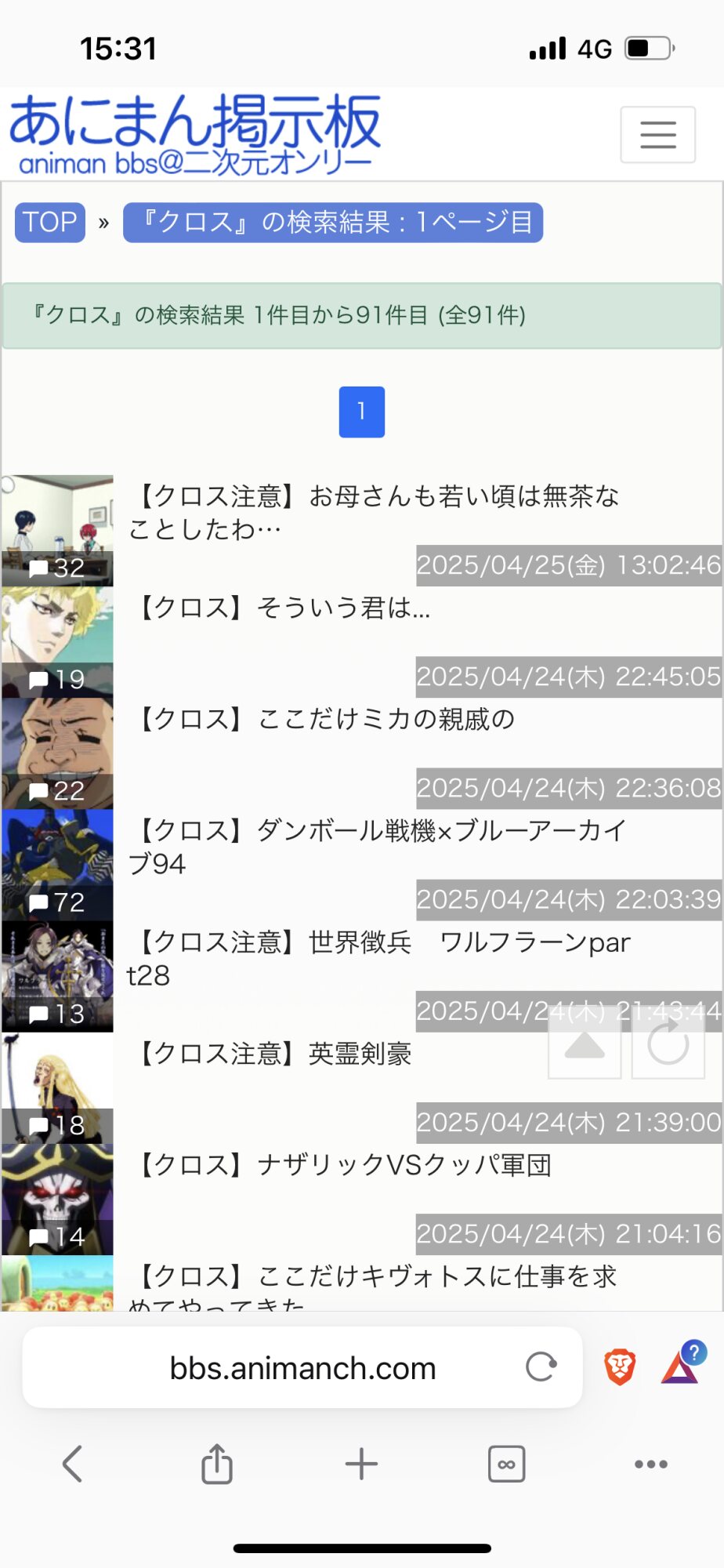
Task: Open thread 英霊剣豪
Action: click(276, 1054)
